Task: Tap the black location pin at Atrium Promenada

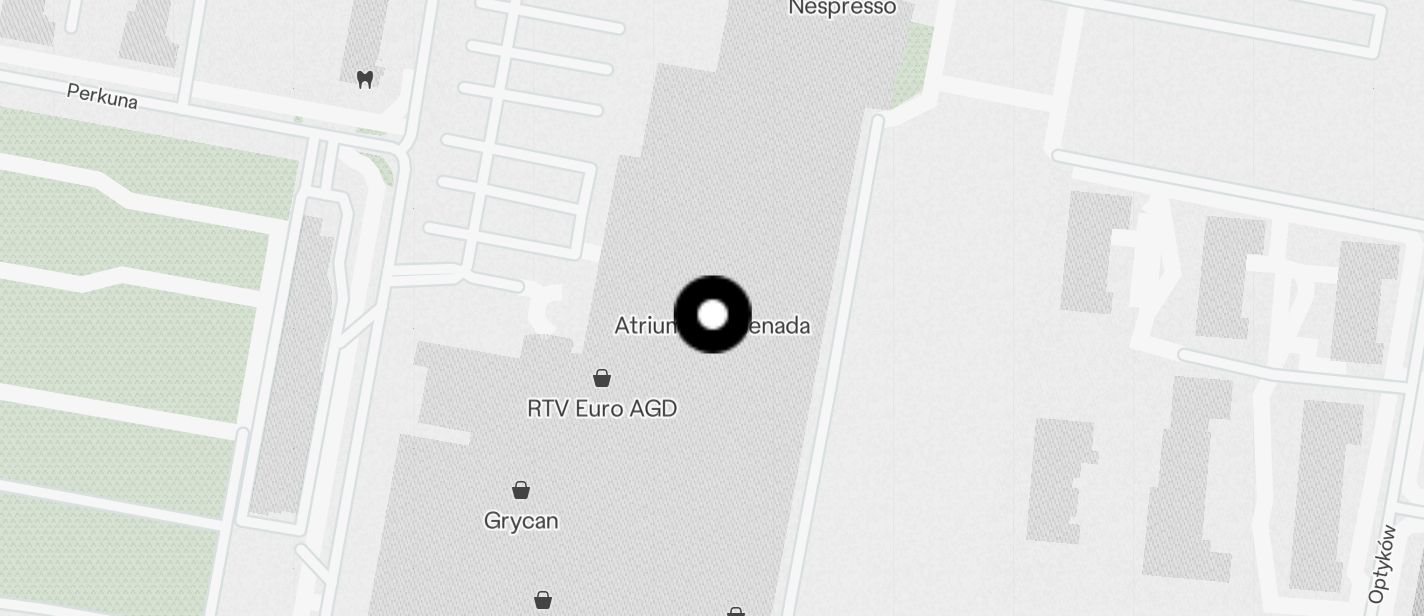Action: 713,315
